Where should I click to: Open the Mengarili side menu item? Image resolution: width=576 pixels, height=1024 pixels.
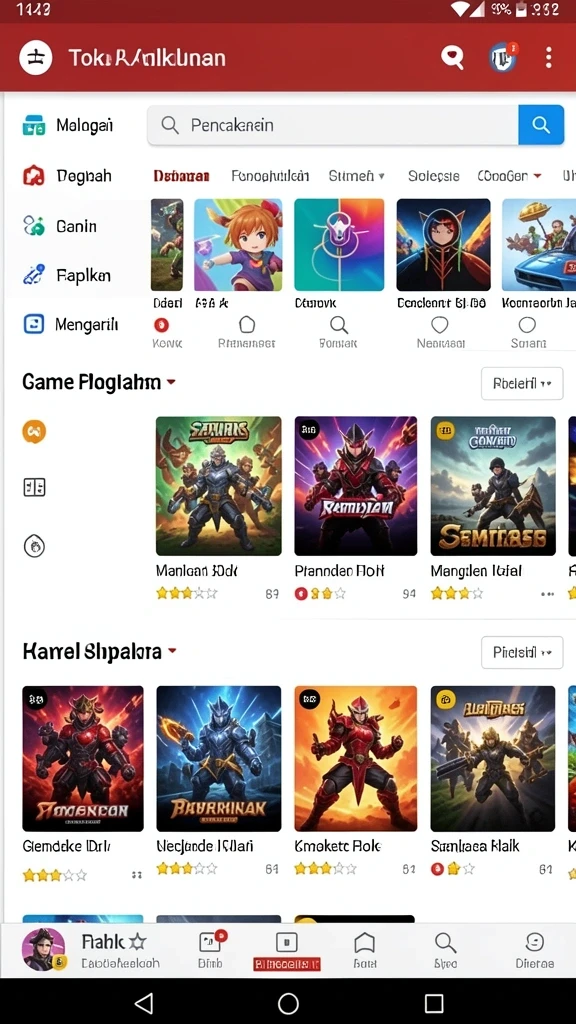click(71, 325)
